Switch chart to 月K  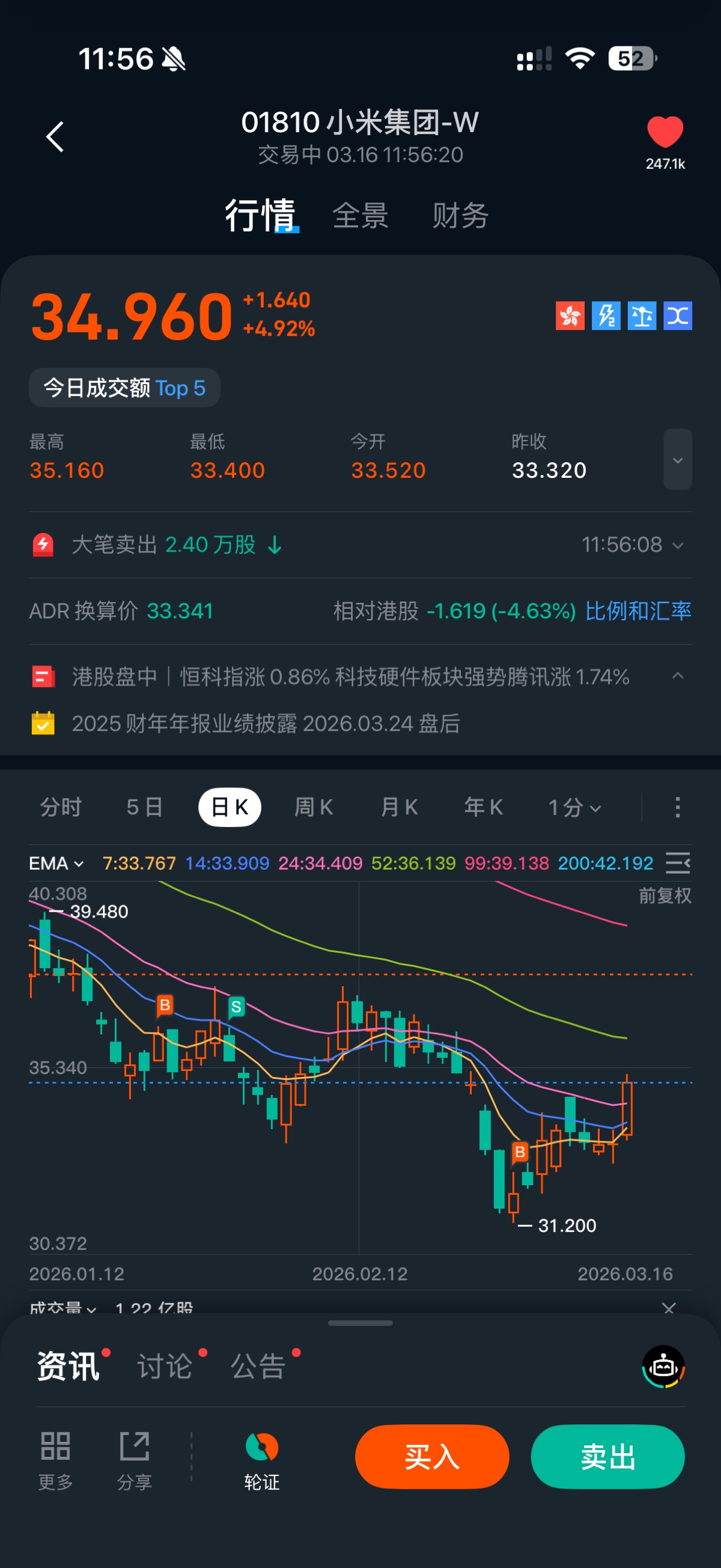(x=398, y=807)
